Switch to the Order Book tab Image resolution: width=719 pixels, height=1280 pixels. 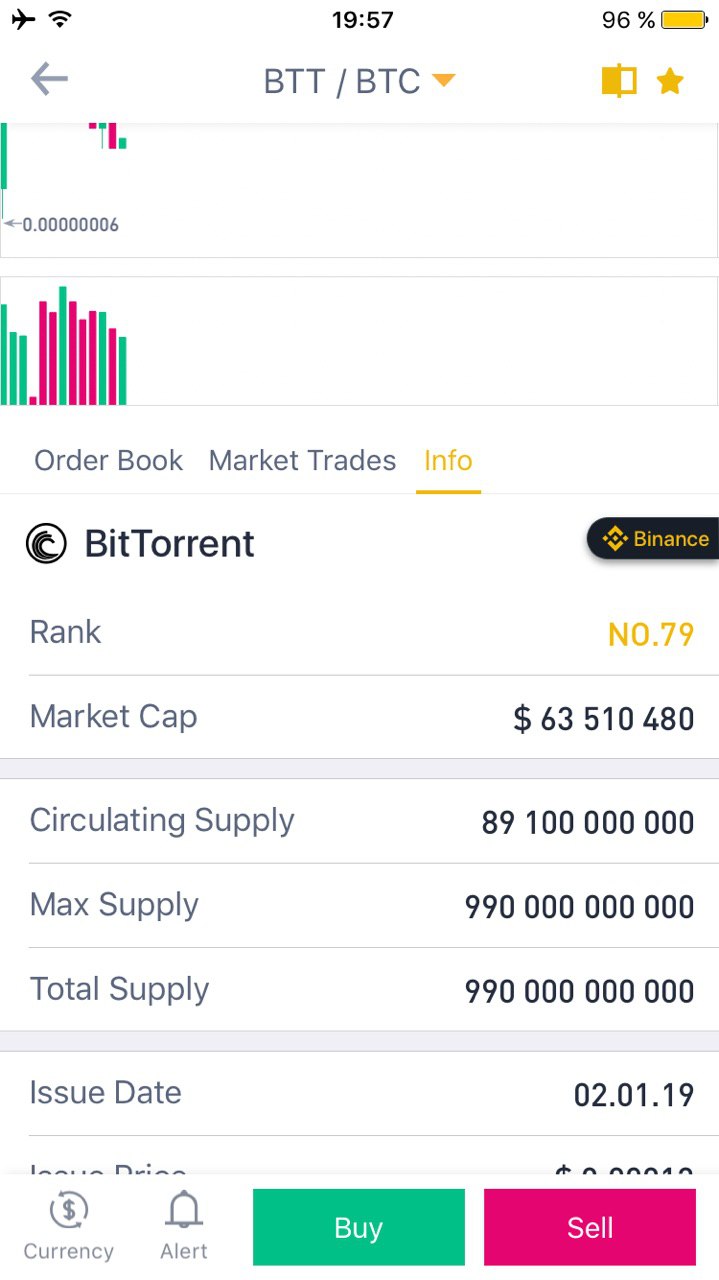(108, 460)
